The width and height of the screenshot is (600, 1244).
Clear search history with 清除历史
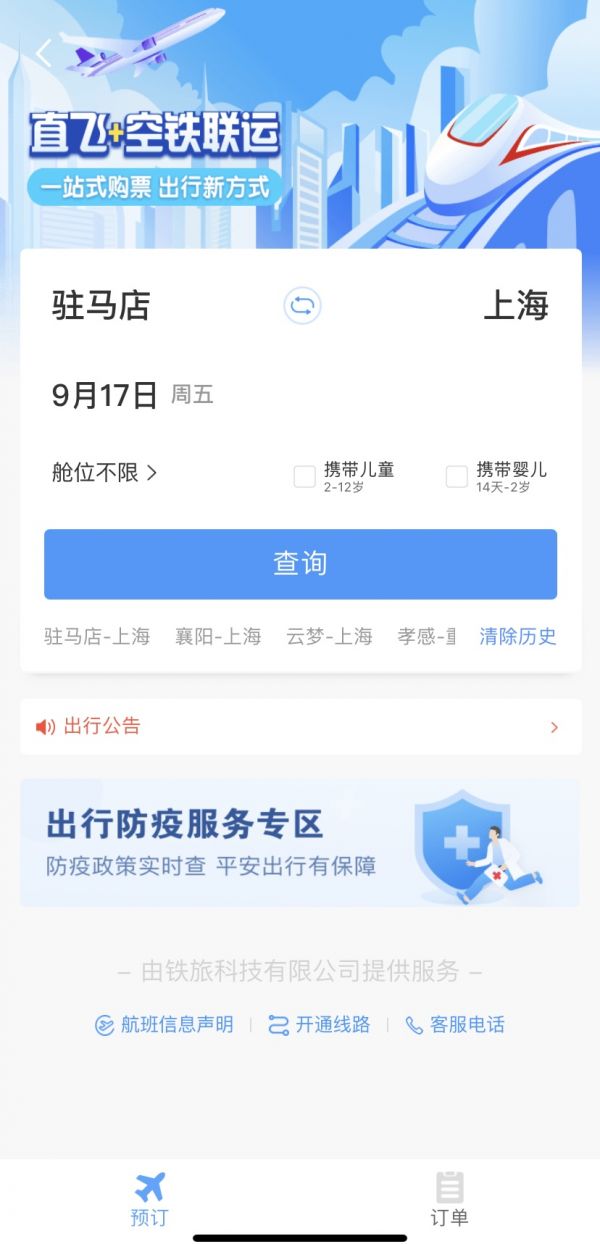(518, 636)
